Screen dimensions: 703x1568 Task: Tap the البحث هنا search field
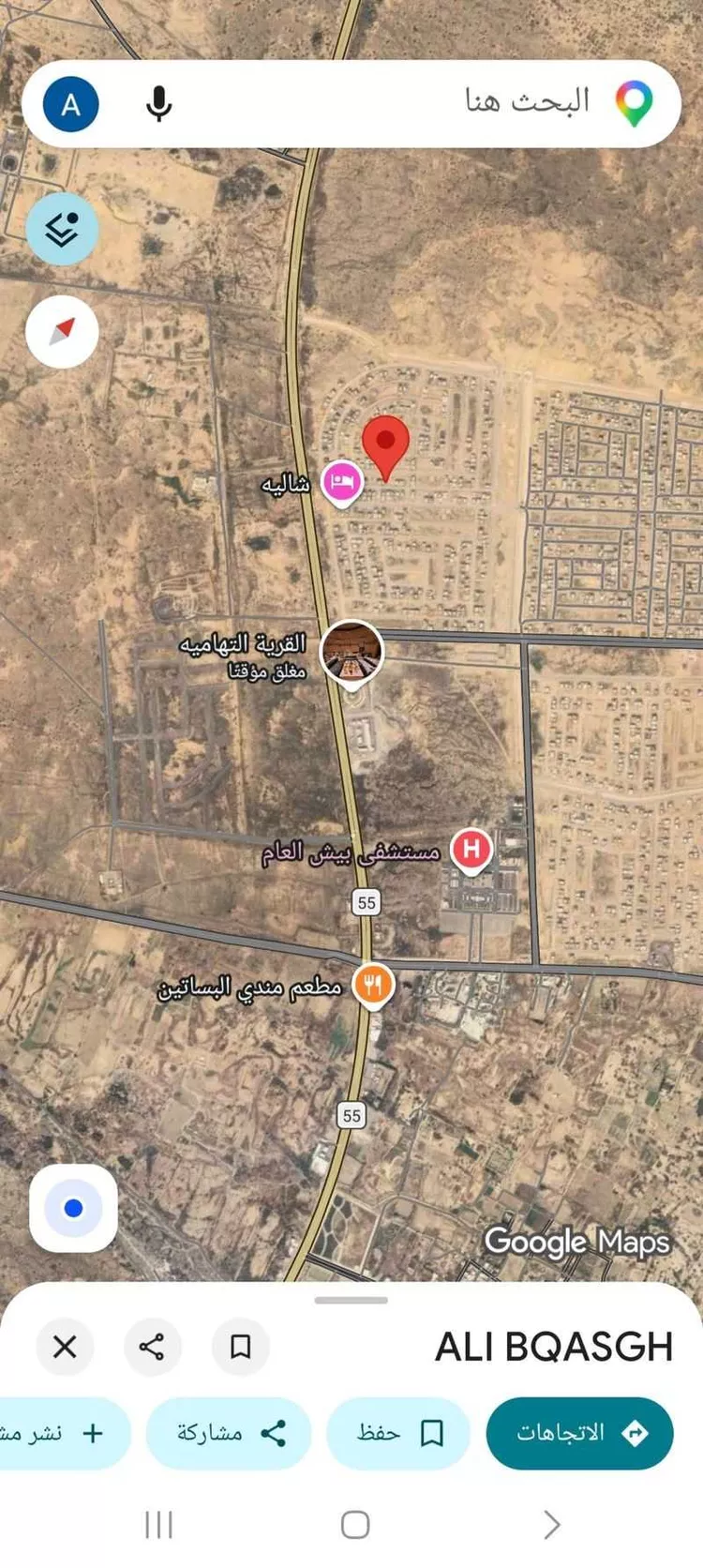(403, 103)
